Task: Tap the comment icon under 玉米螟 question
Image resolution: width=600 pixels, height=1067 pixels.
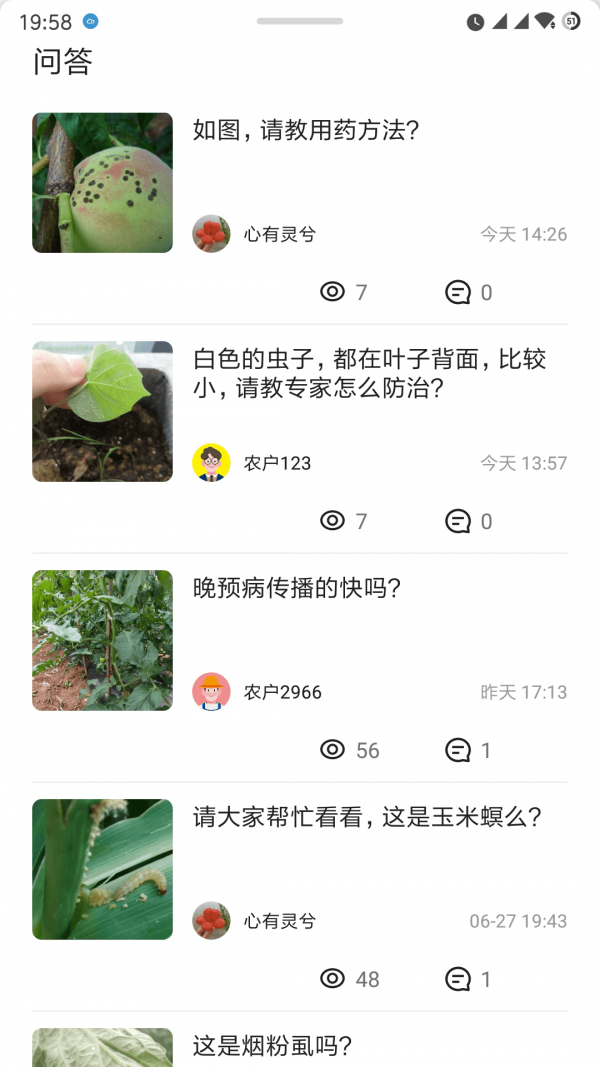Action: [458, 979]
